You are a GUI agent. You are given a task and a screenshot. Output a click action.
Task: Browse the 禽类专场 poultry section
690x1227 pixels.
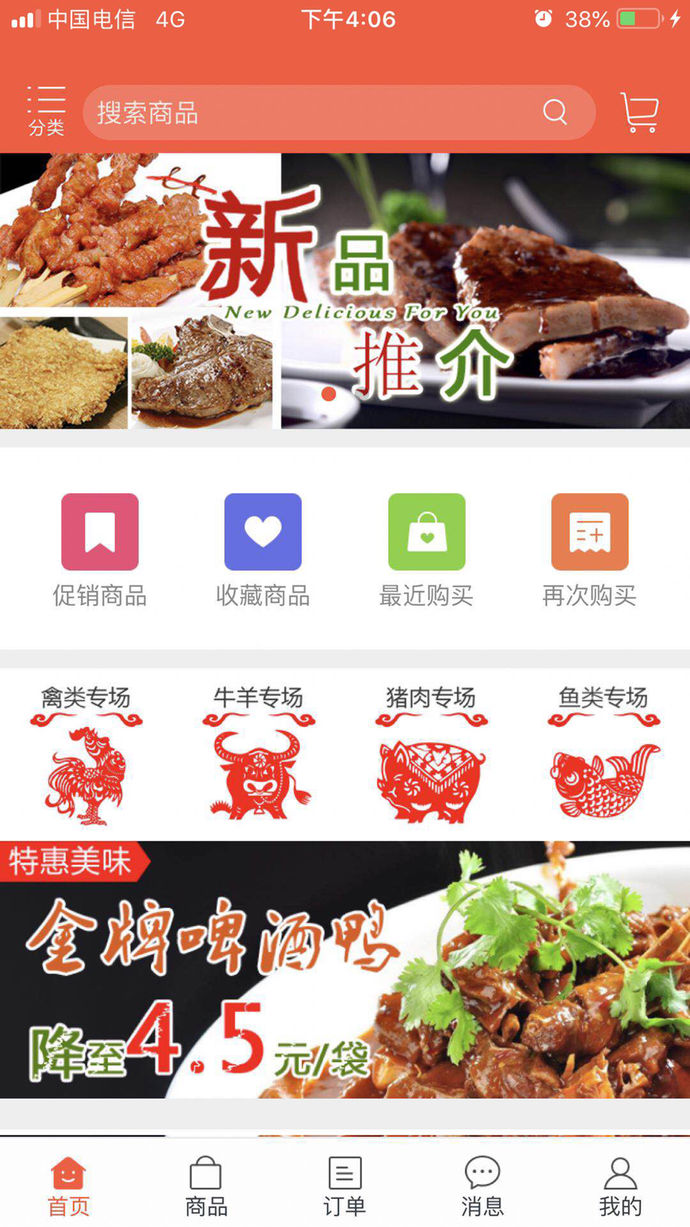(86, 755)
